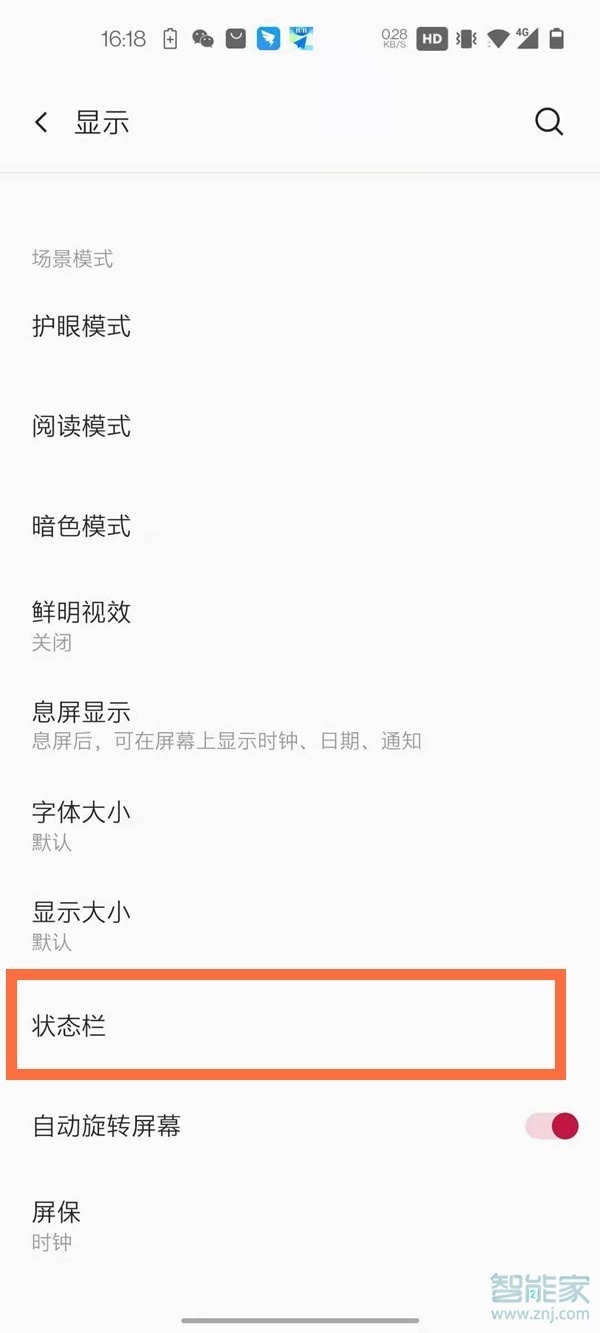
Task: Disable the 自动旋转屏幕 switch
Action: (552, 1126)
